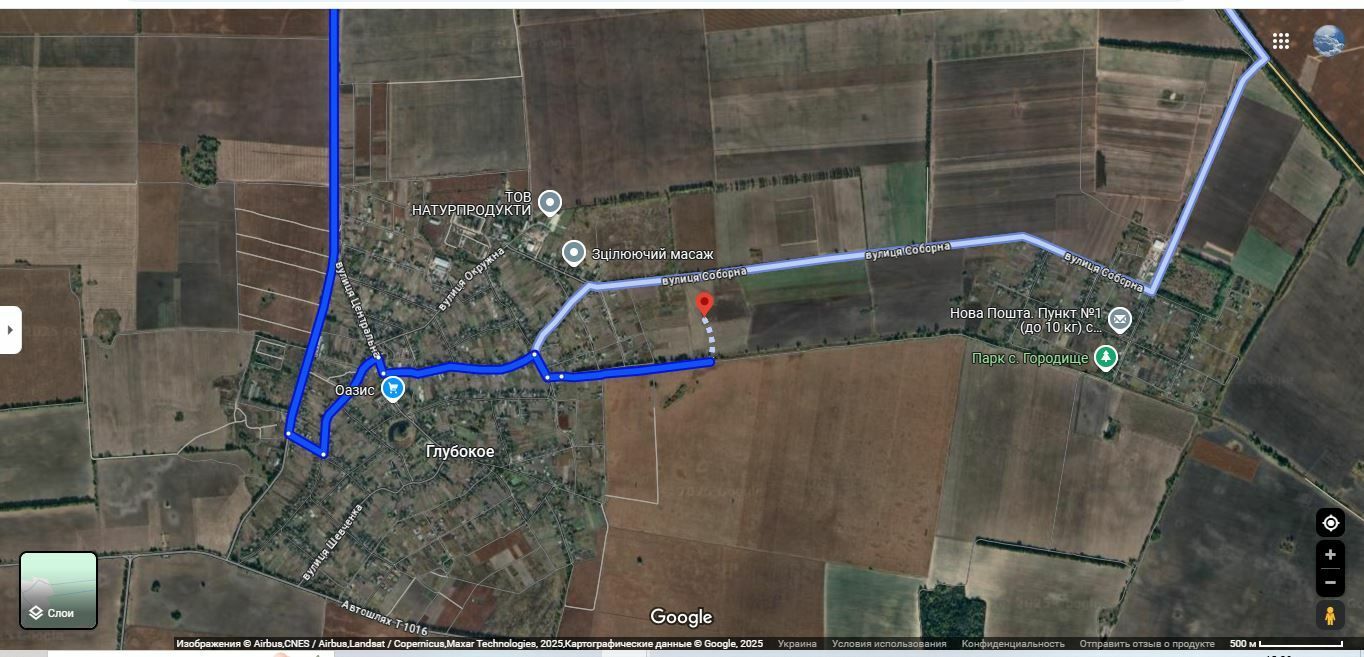The image size is (1364, 657).
Task: Zoom out with the minus button
Action: [x=1330, y=582]
